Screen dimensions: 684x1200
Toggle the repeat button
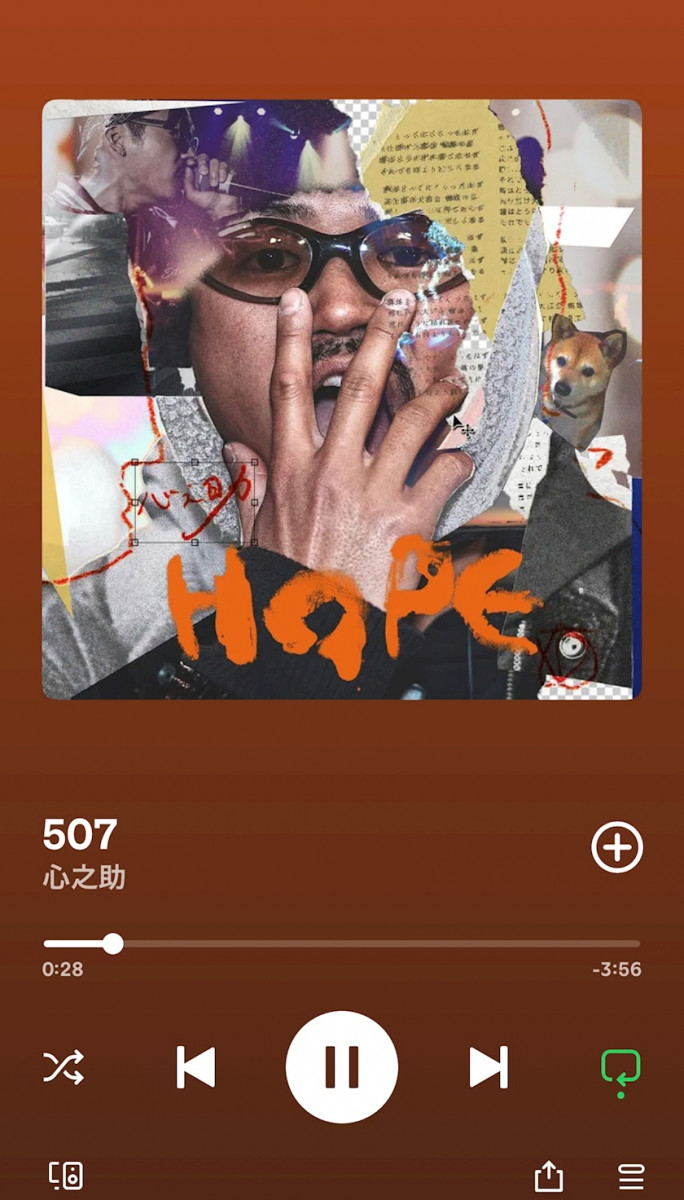(620, 1068)
